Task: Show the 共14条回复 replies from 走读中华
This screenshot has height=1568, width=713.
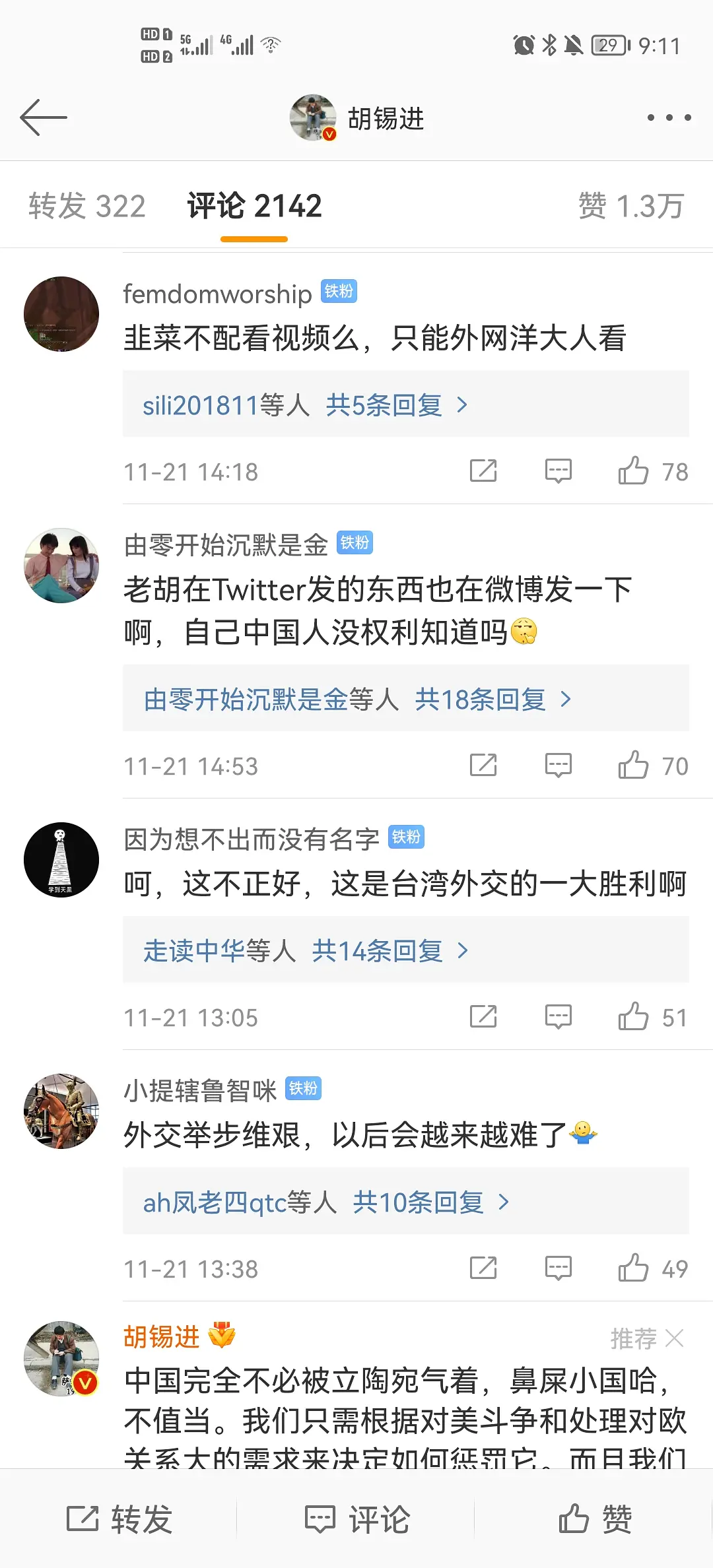Action: click(x=390, y=950)
